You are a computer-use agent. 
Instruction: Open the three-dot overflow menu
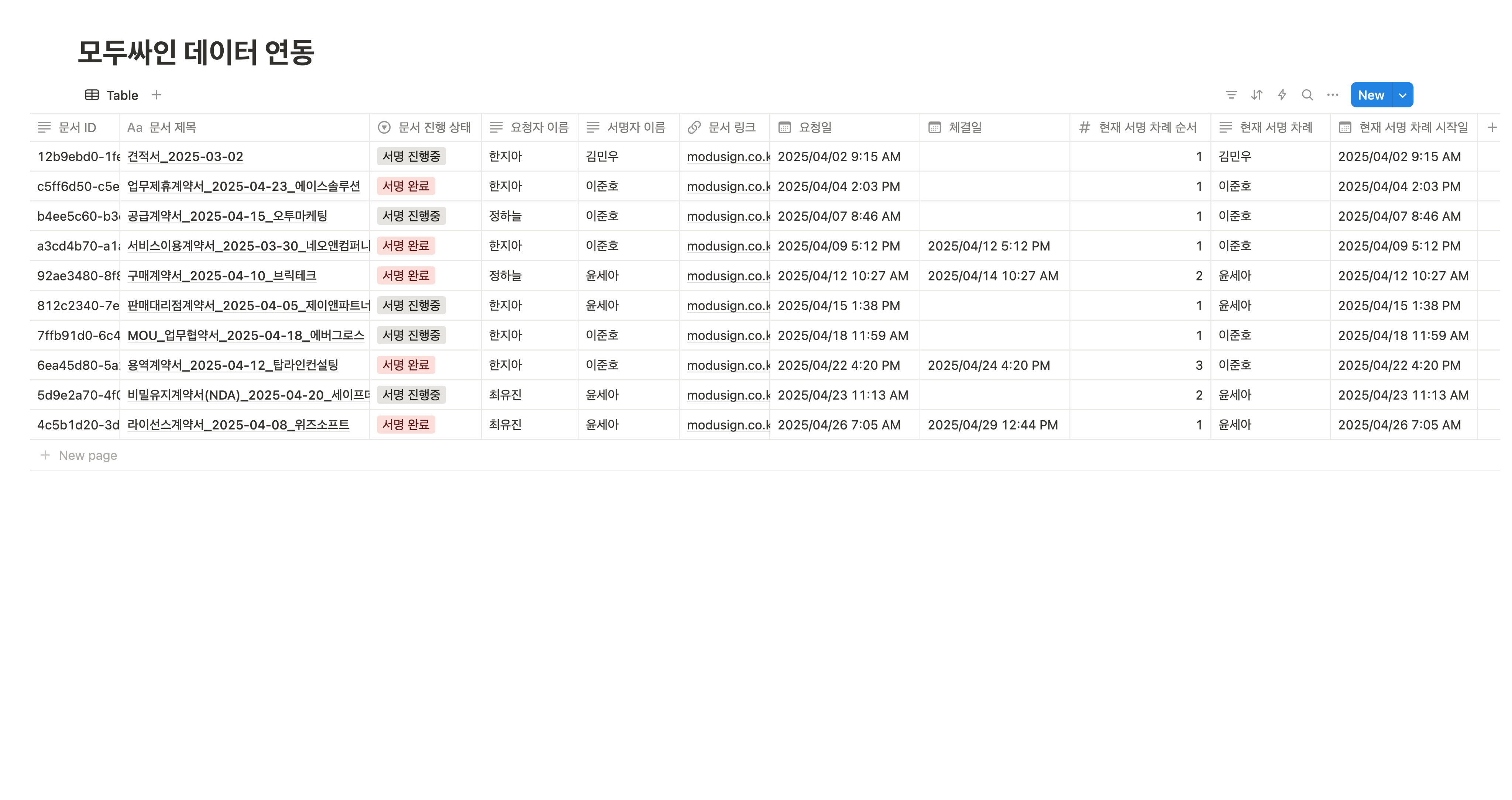coord(1332,95)
